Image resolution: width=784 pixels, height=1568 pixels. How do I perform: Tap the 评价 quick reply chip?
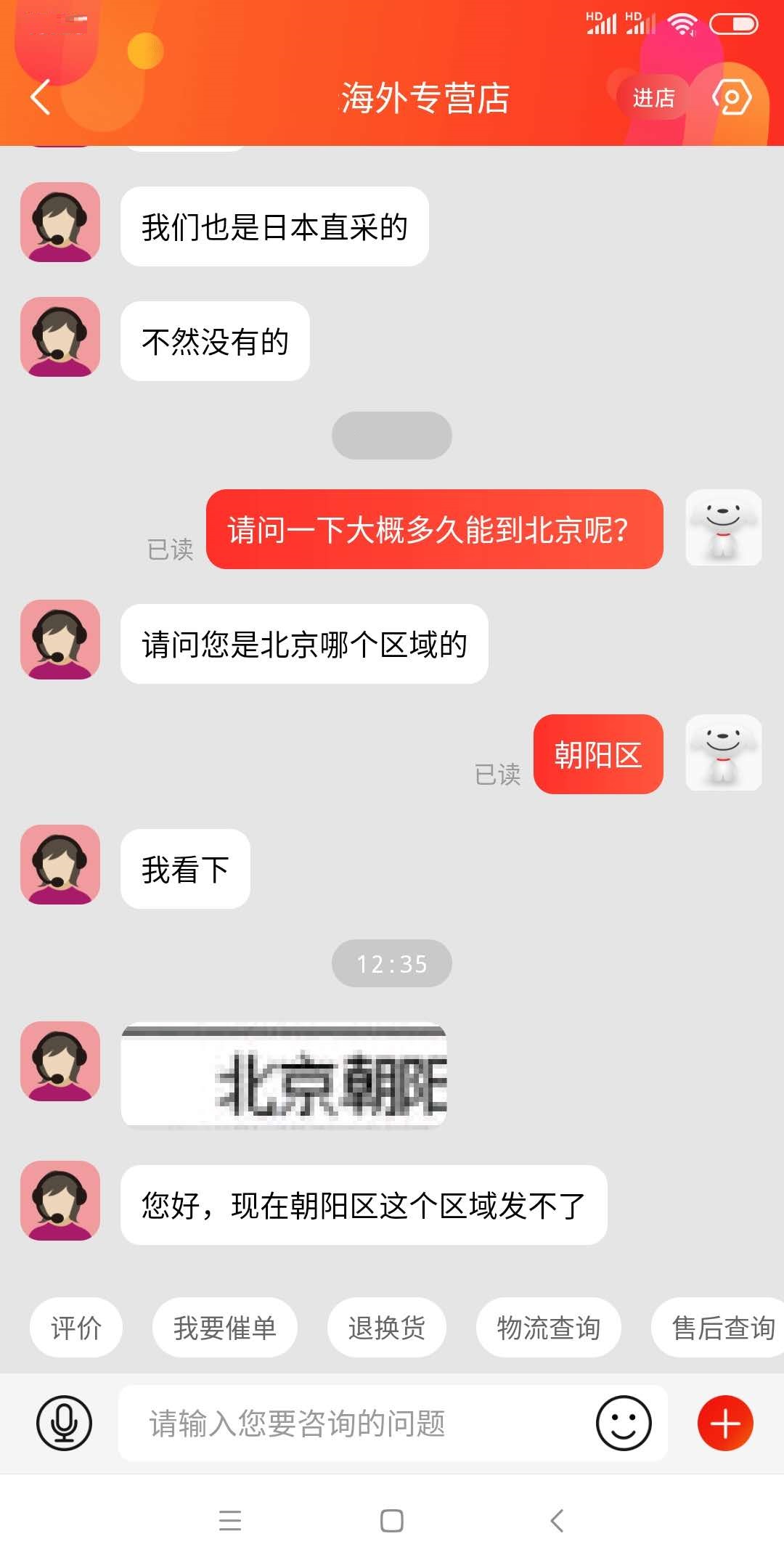75,1328
